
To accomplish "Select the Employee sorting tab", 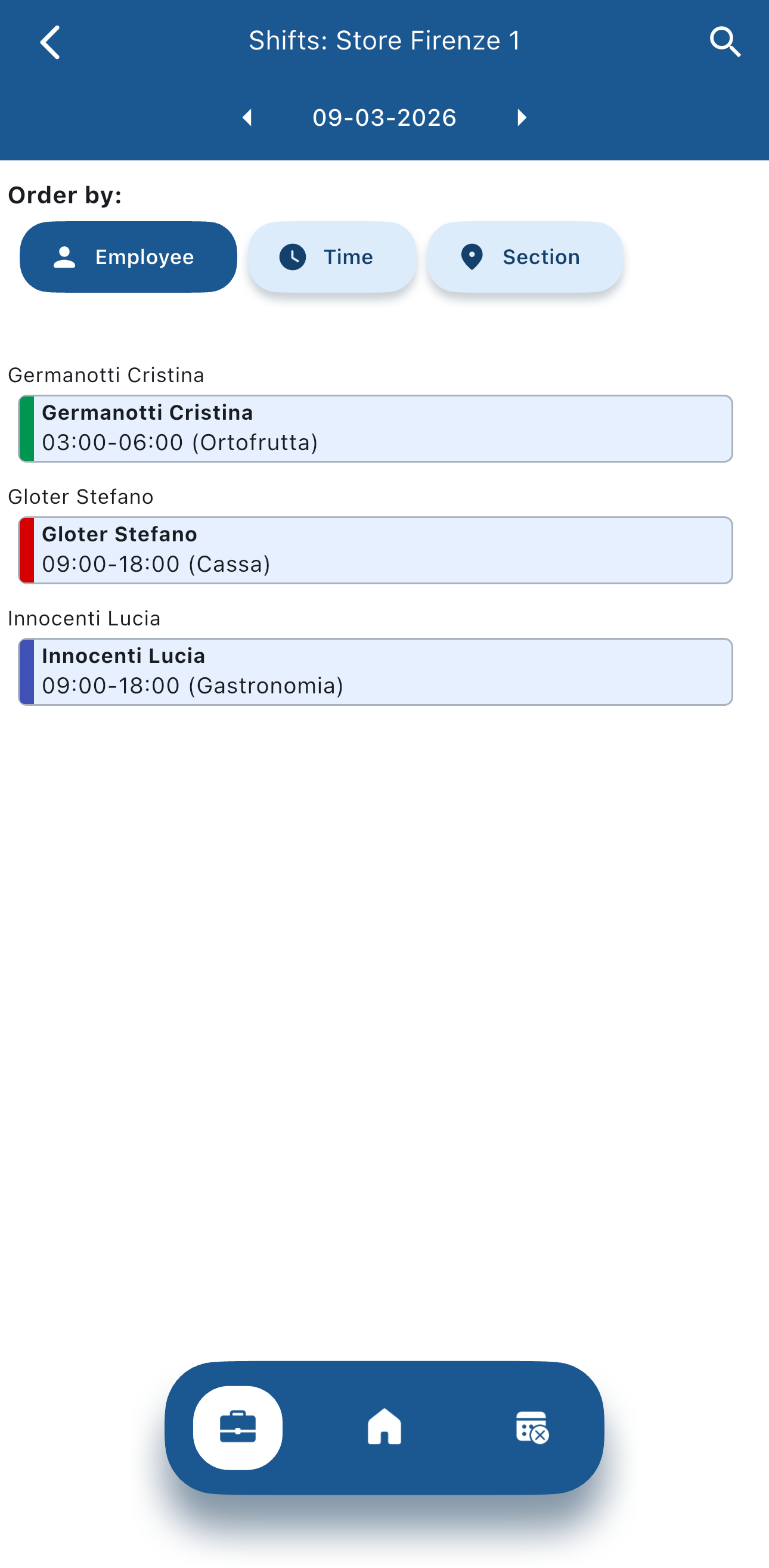I will point(128,256).
